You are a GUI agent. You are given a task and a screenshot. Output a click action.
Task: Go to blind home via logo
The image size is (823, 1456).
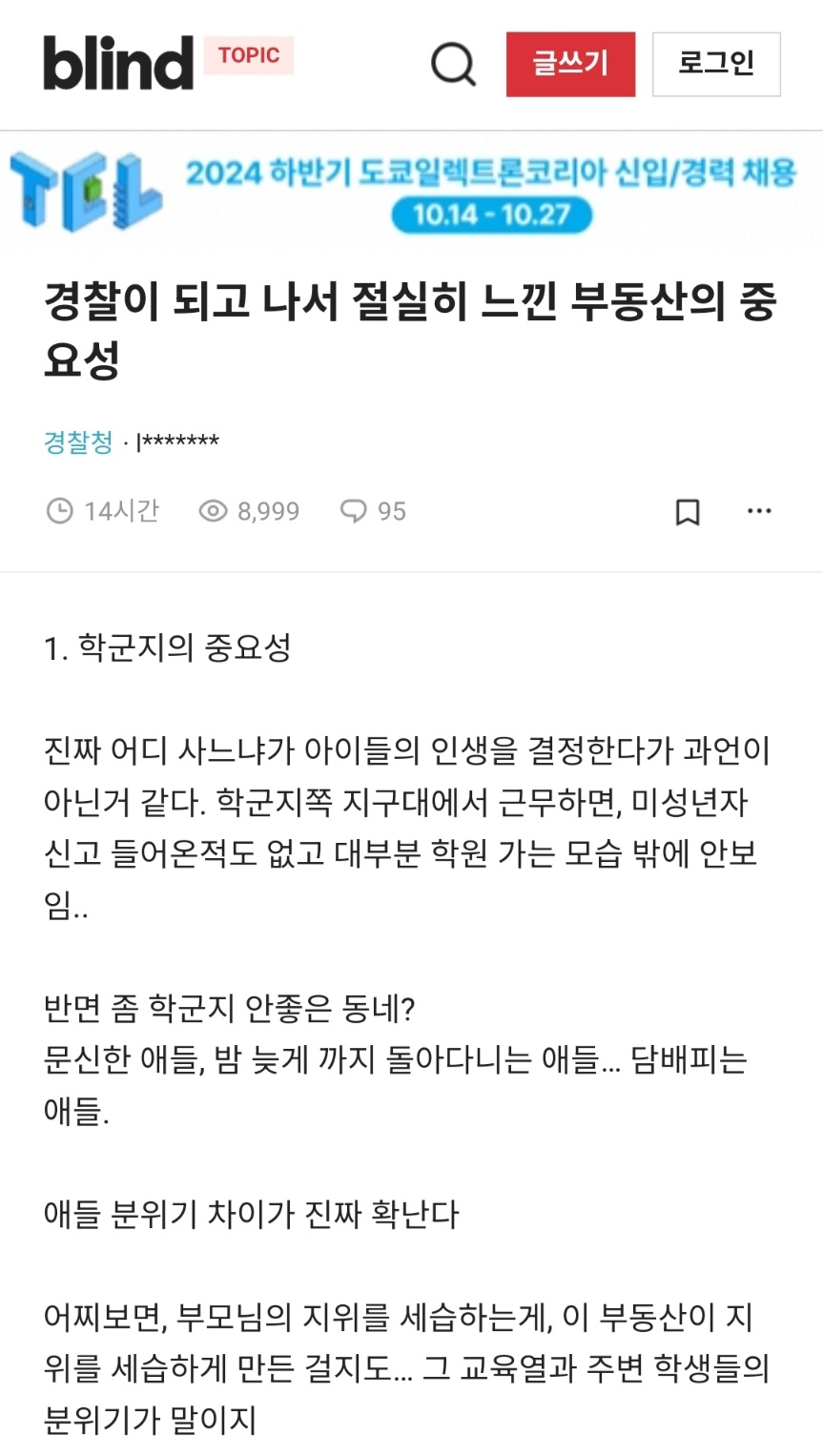point(117,63)
